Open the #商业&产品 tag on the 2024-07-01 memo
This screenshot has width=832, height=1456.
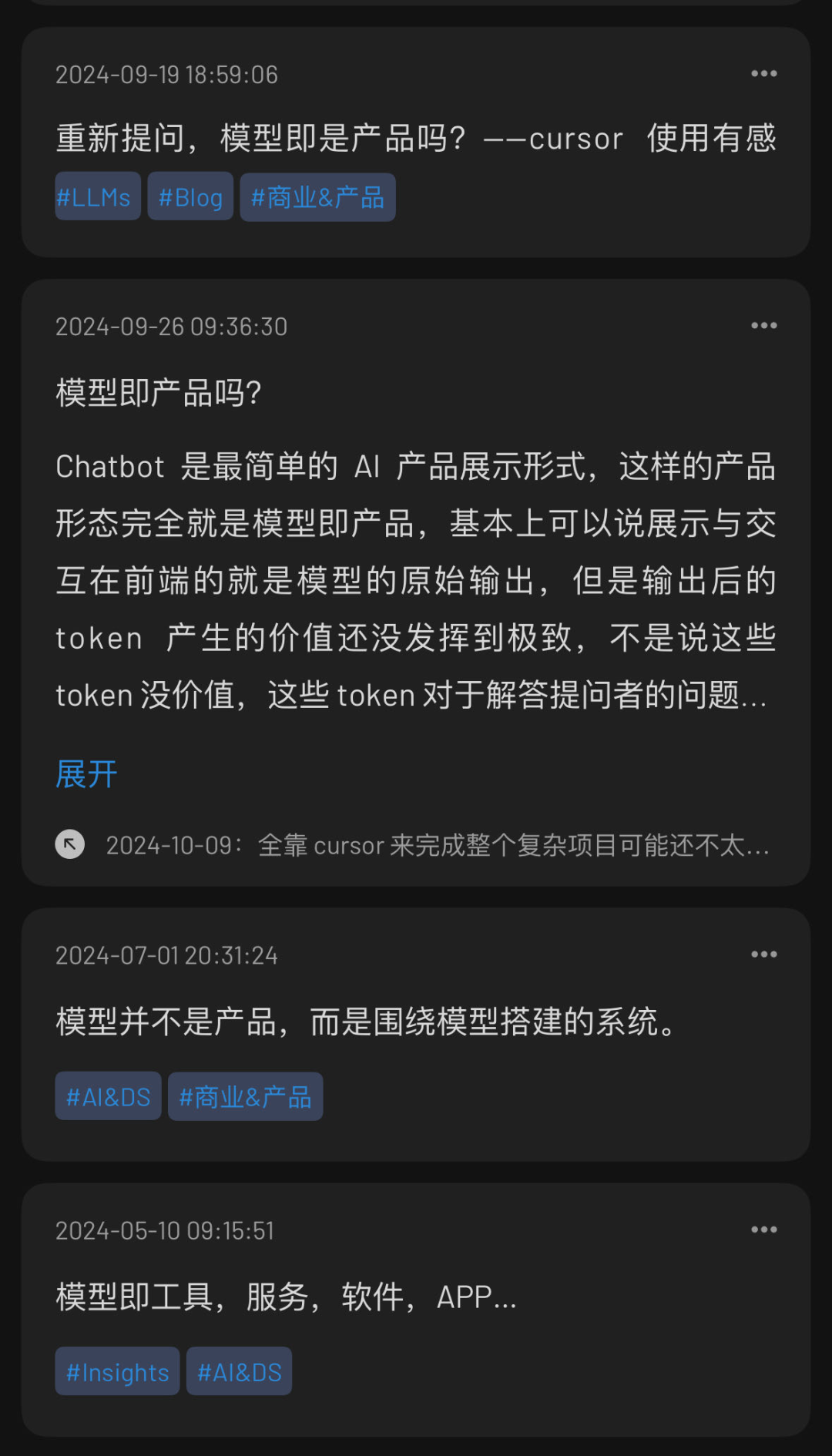coord(245,1095)
